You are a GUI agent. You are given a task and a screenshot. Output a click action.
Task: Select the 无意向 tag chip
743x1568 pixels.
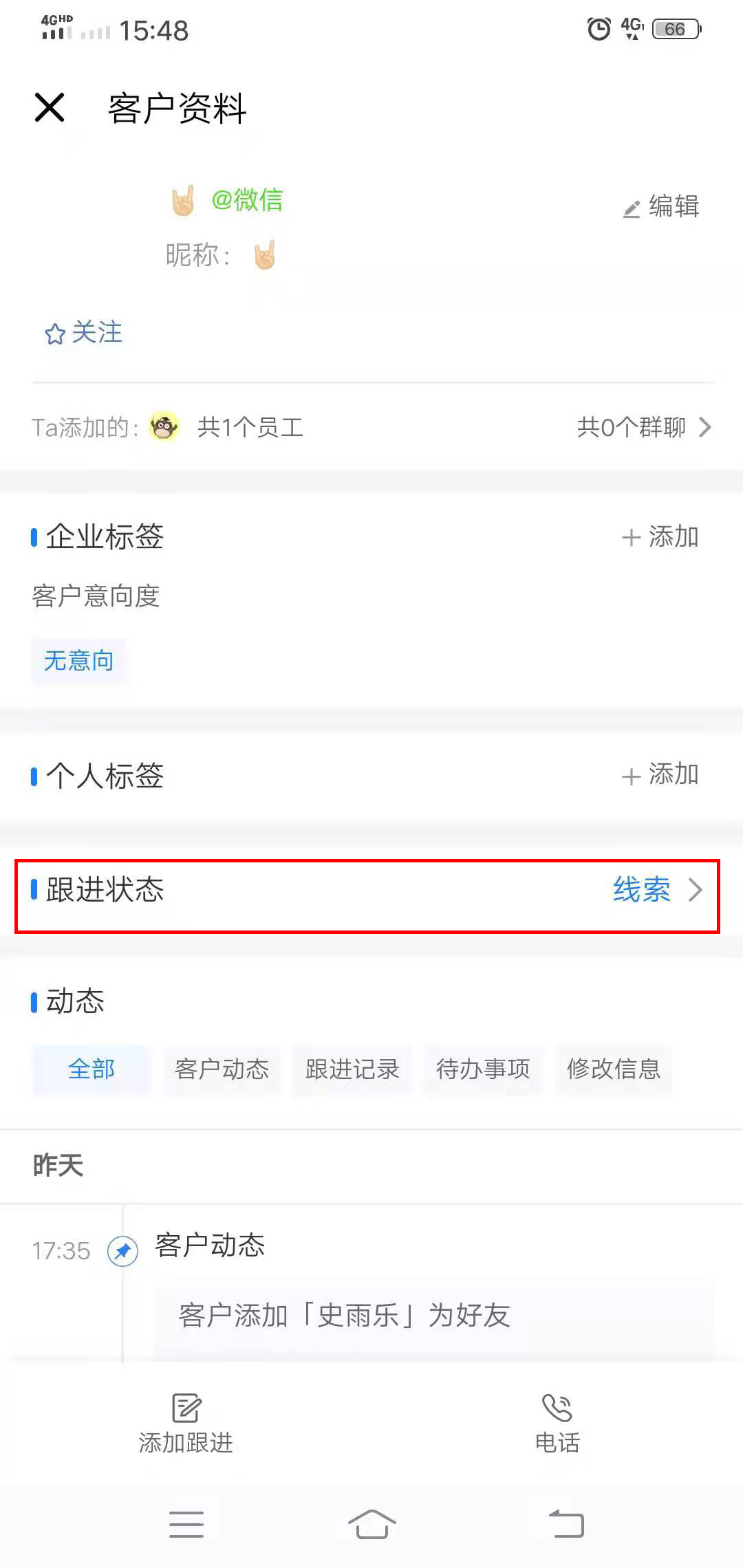pyautogui.click(x=78, y=661)
